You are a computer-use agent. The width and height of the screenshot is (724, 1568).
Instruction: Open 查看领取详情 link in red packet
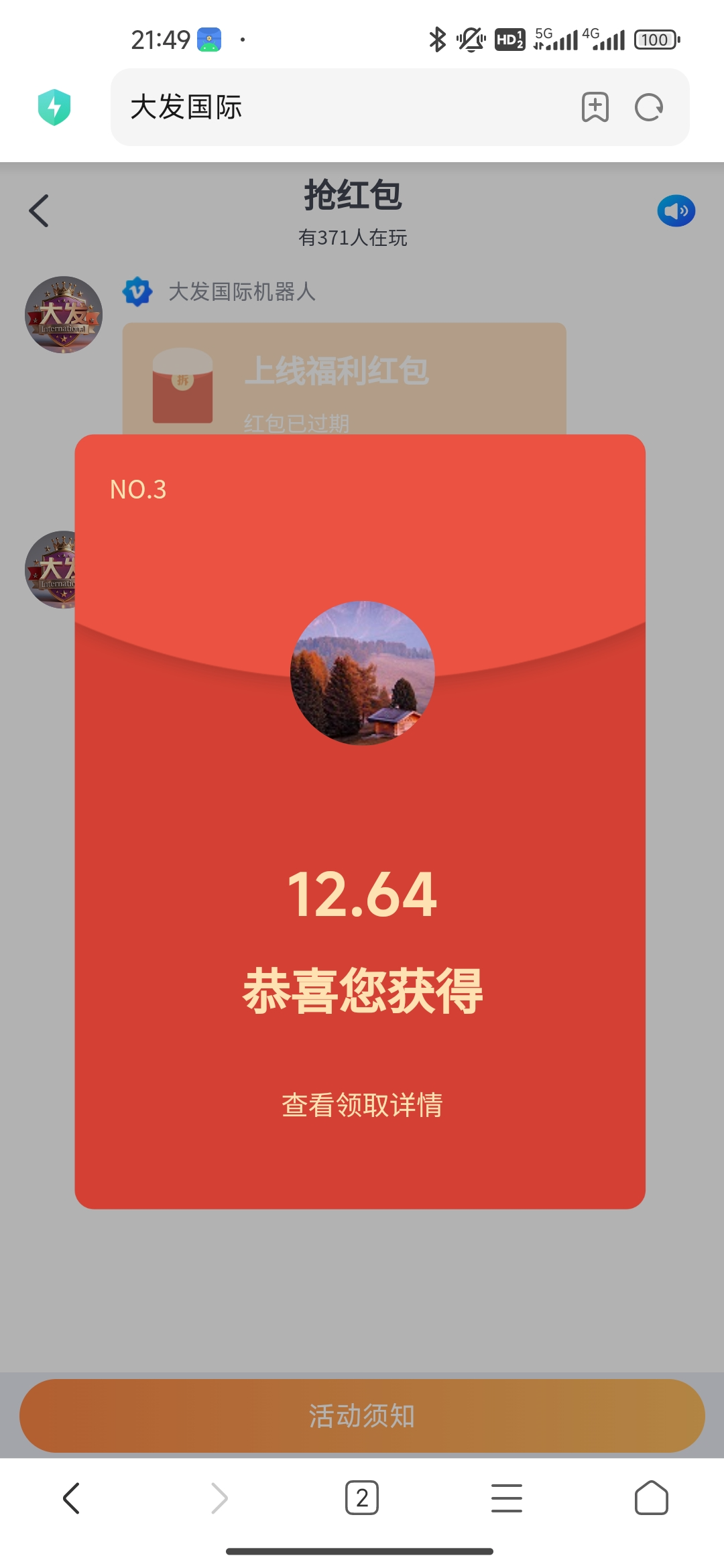point(362,1105)
